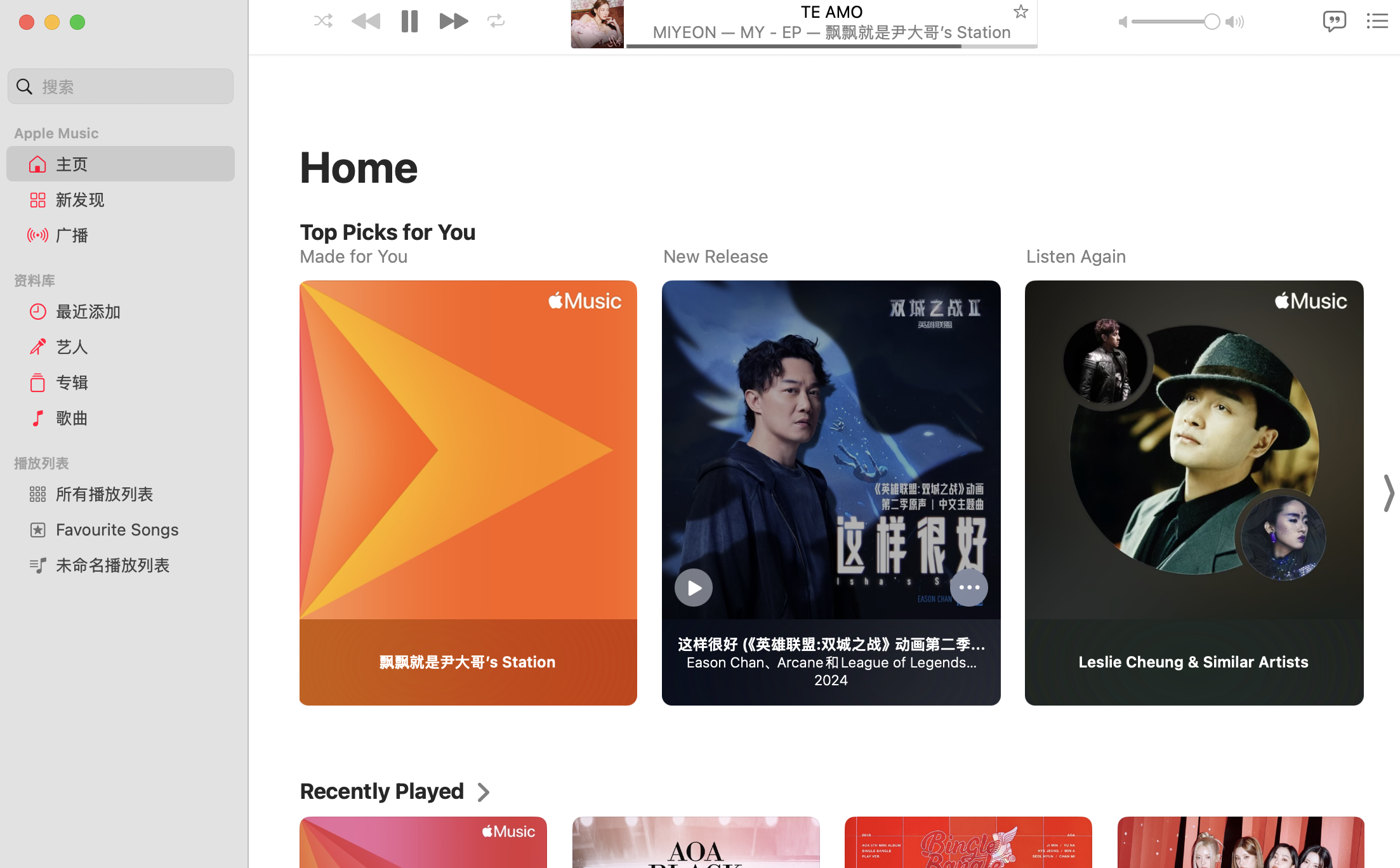Toggle repeat mode
Image resolution: width=1400 pixels, height=868 pixels.
[x=496, y=21]
